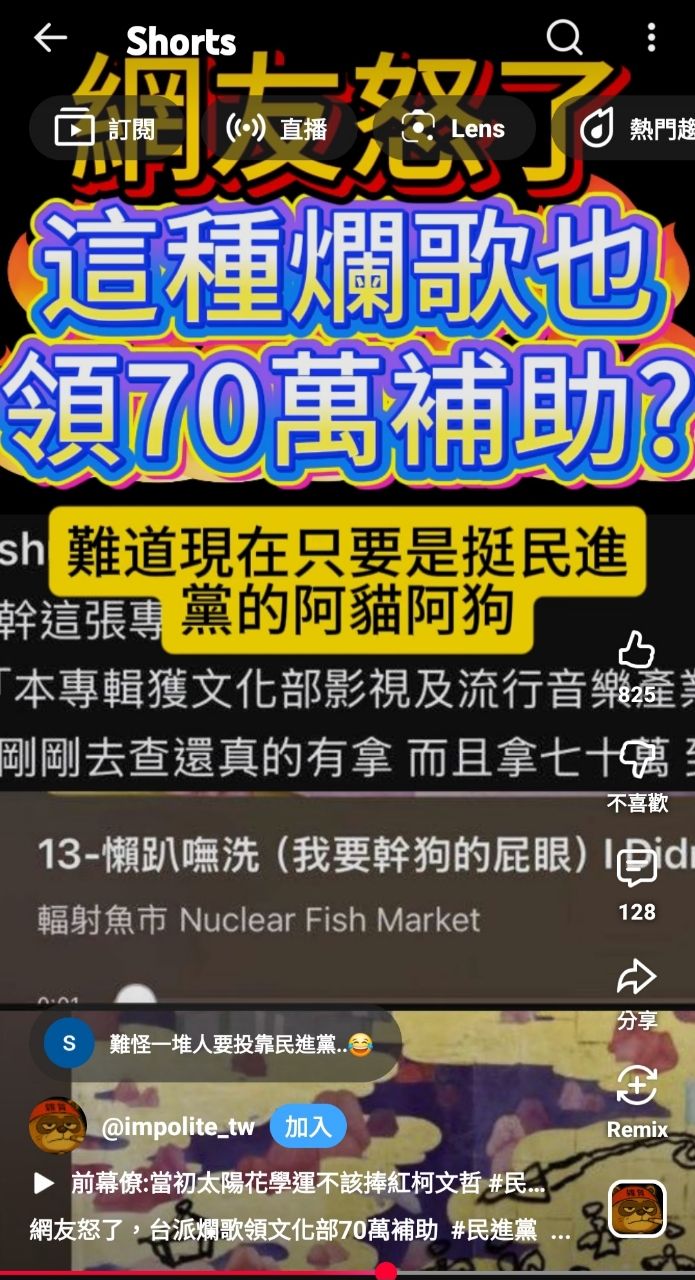Open the pinned comment from S
695x1280 pixels.
[x=215, y=1044]
